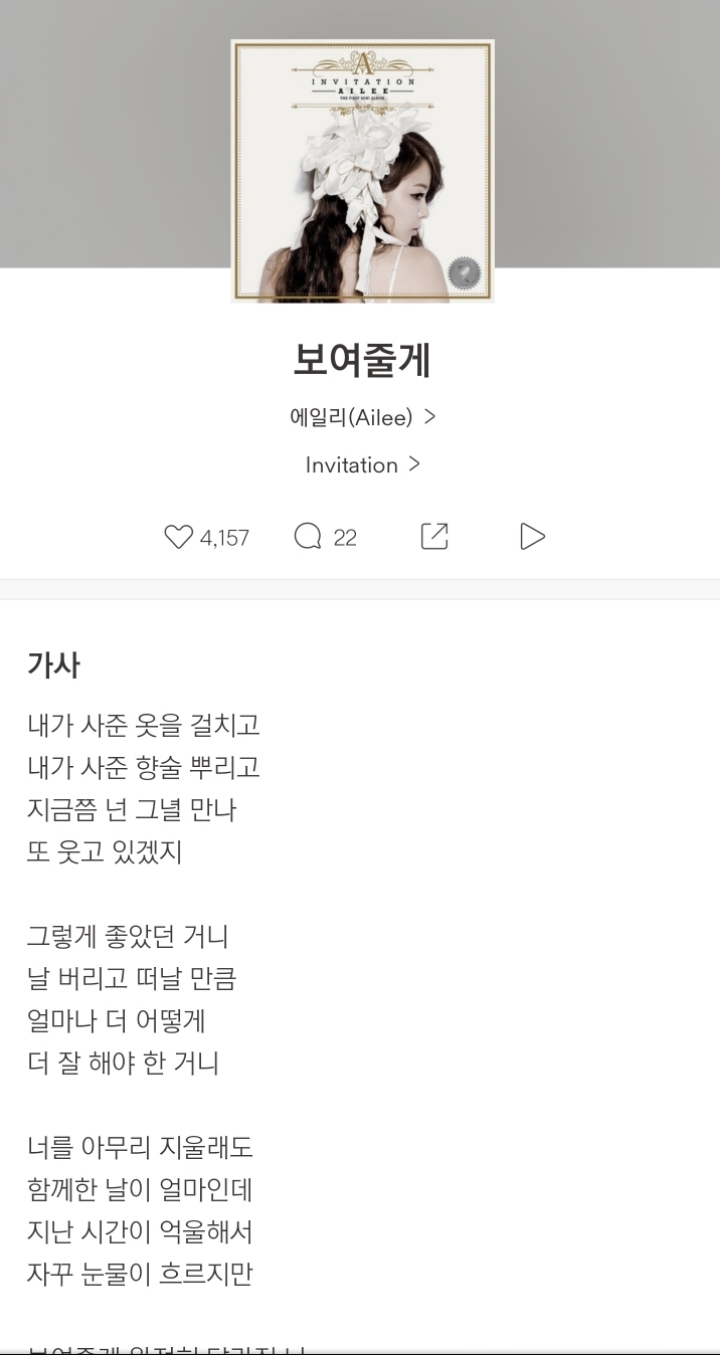Share this song

[434, 537]
